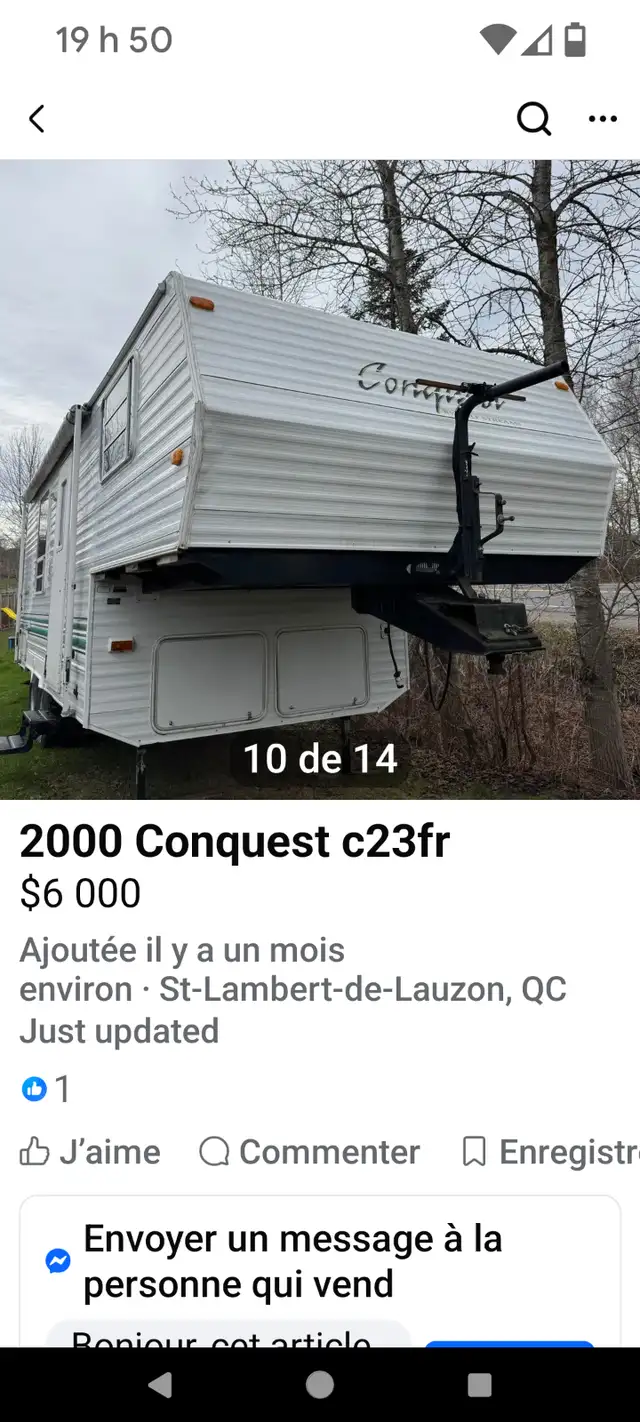
Task: Tap Commenter to comment on listing
Action: tap(310, 1151)
